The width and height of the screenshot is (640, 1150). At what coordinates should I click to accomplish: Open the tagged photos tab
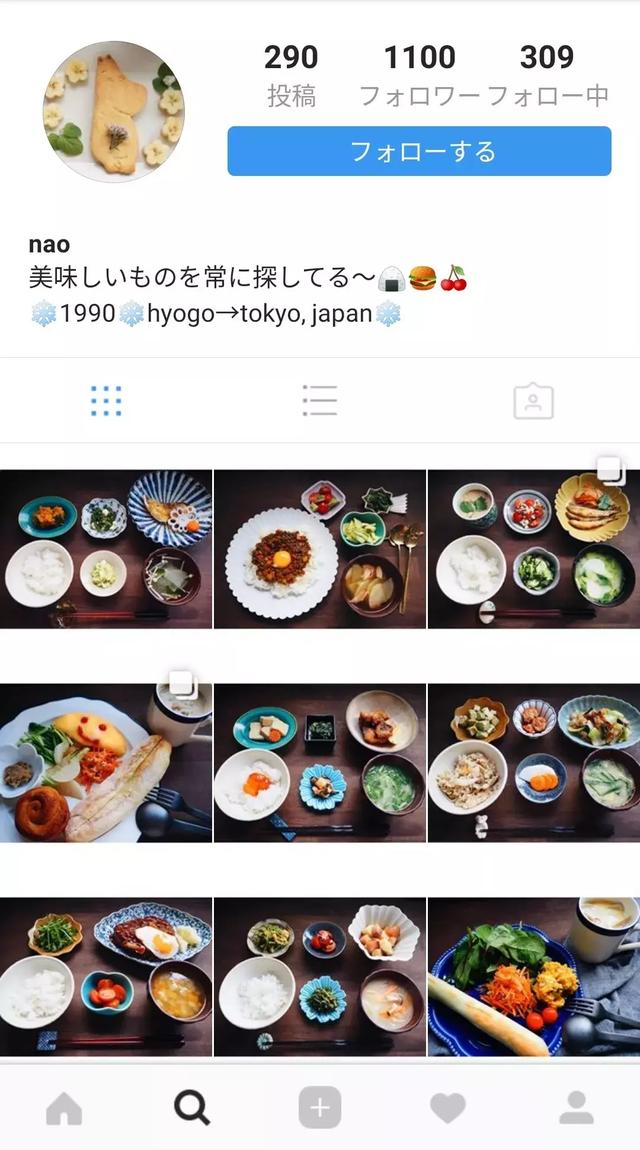coord(533,401)
